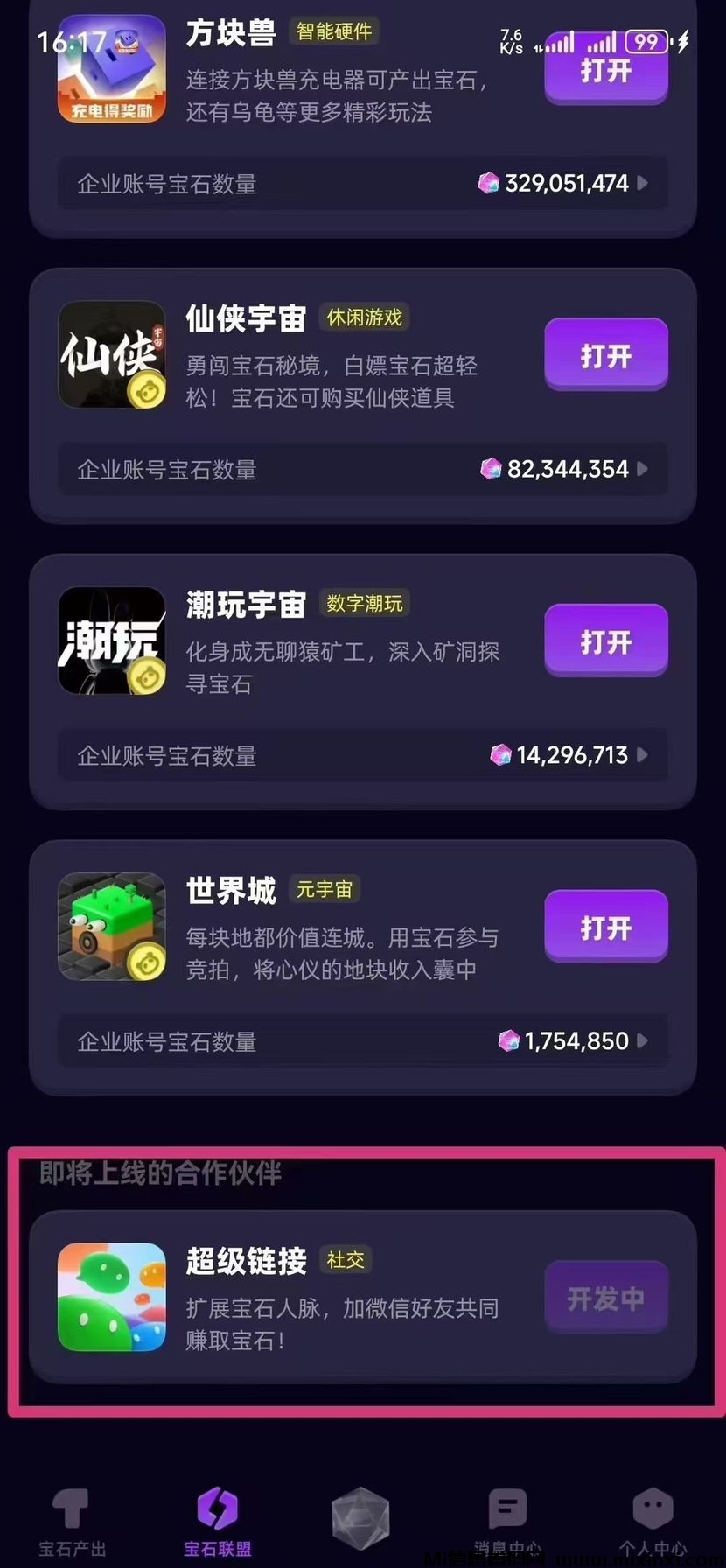Switch to the 宝石联盟 tab

coord(217,1521)
